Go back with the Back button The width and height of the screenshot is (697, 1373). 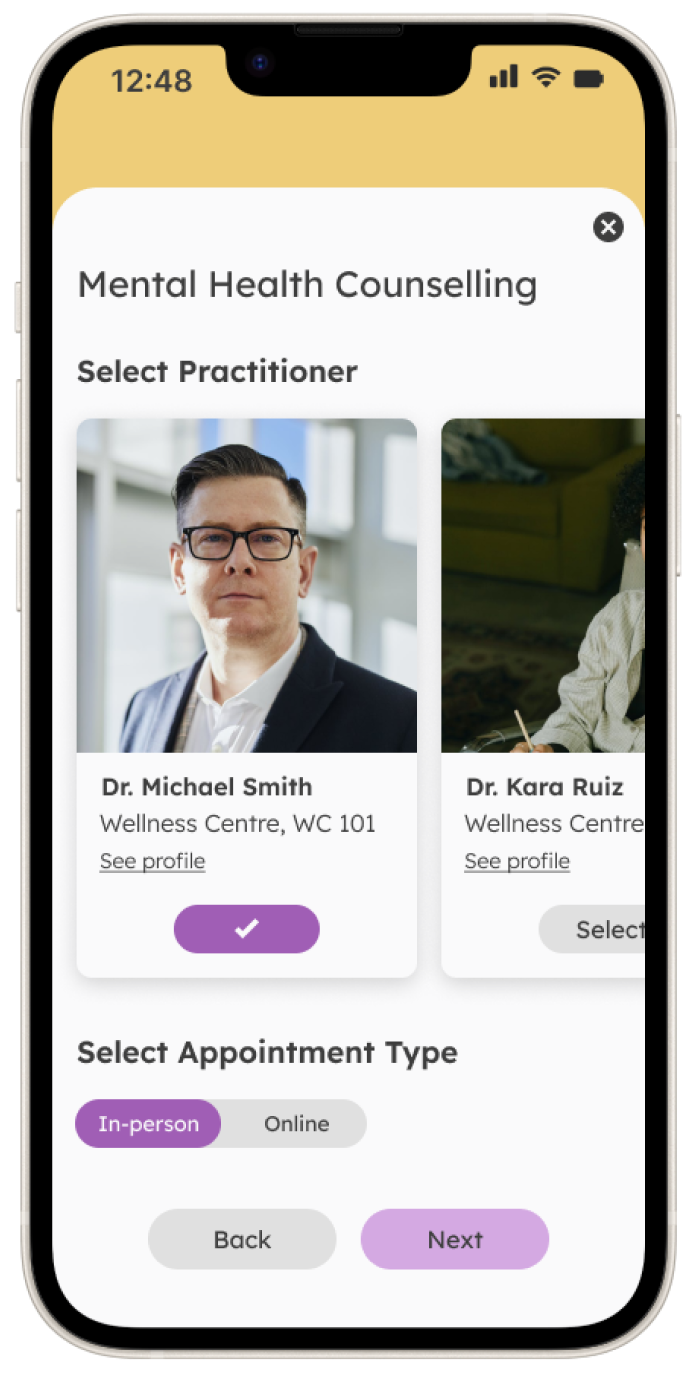click(242, 1239)
